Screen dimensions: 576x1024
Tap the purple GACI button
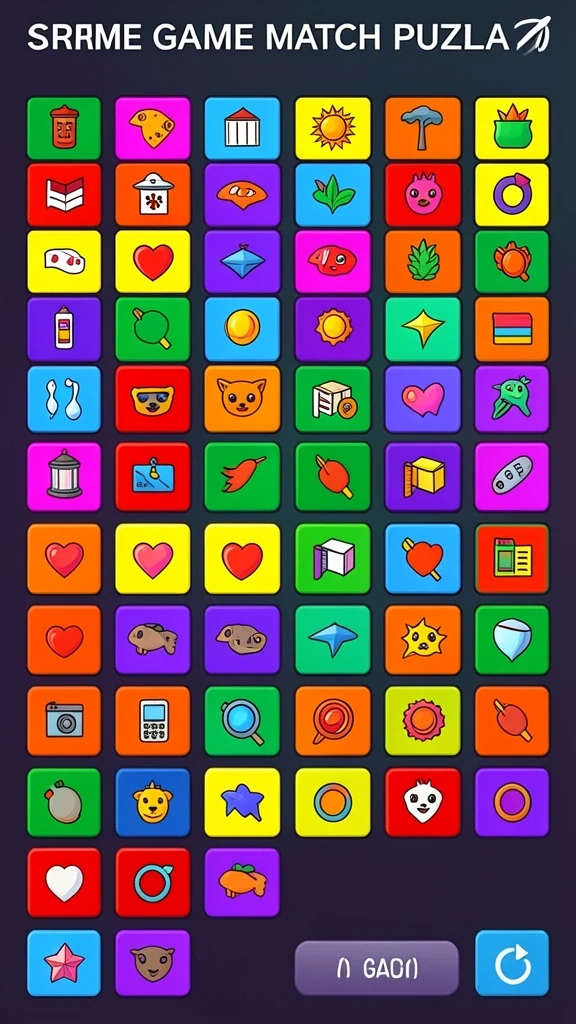[x=377, y=968]
